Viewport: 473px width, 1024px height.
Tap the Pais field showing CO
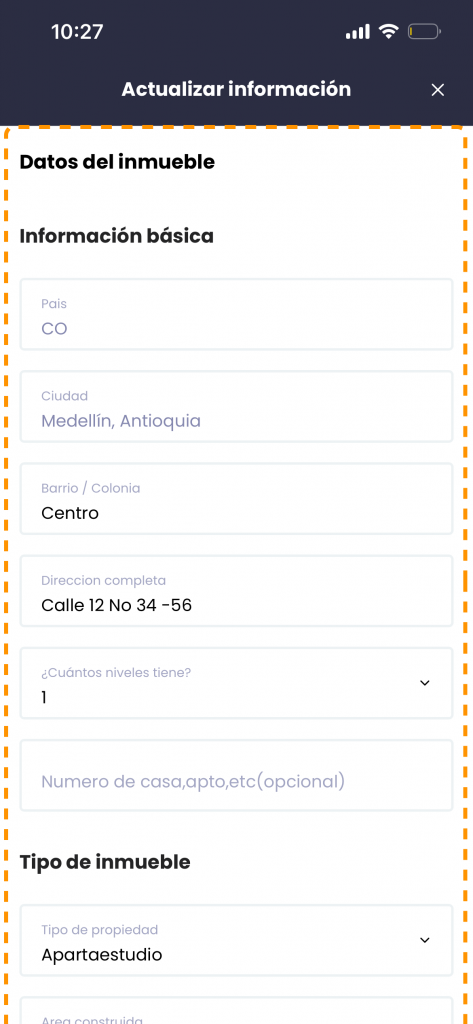click(236, 315)
